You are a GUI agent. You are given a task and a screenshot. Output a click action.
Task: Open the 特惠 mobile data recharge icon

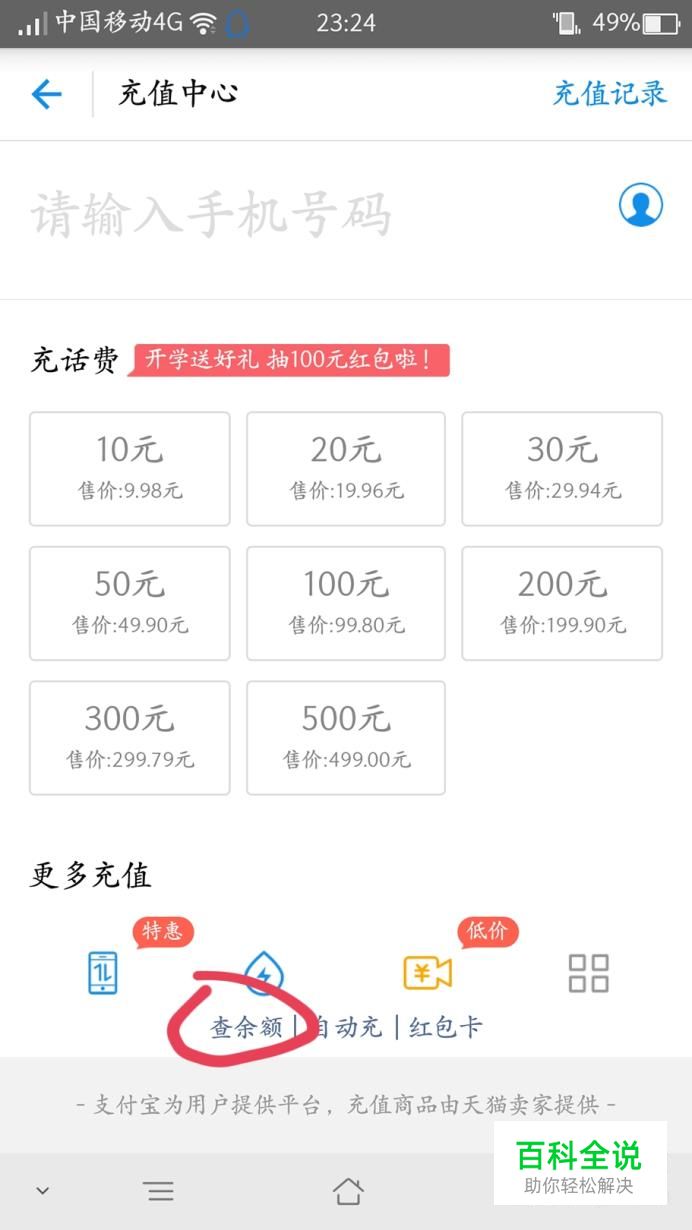click(x=103, y=972)
